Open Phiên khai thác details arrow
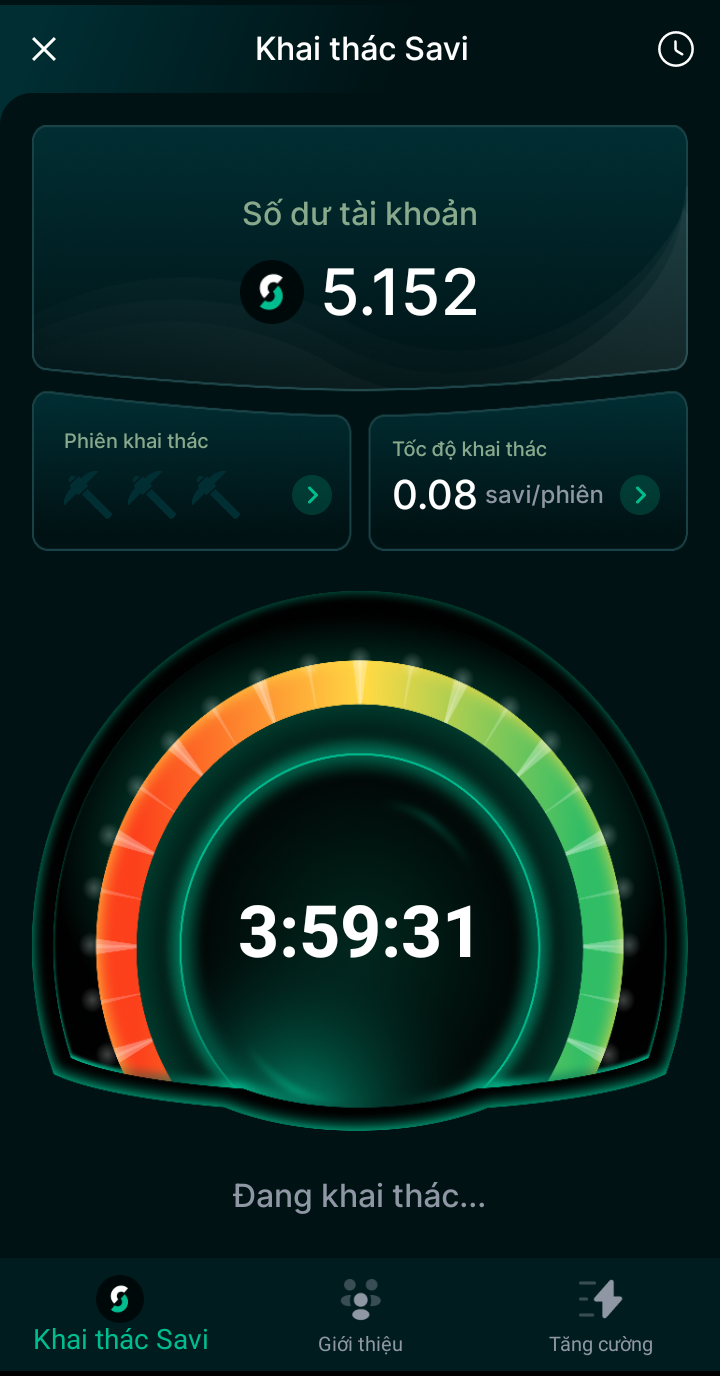This screenshot has width=720, height=1376. [x=312, y=495]
